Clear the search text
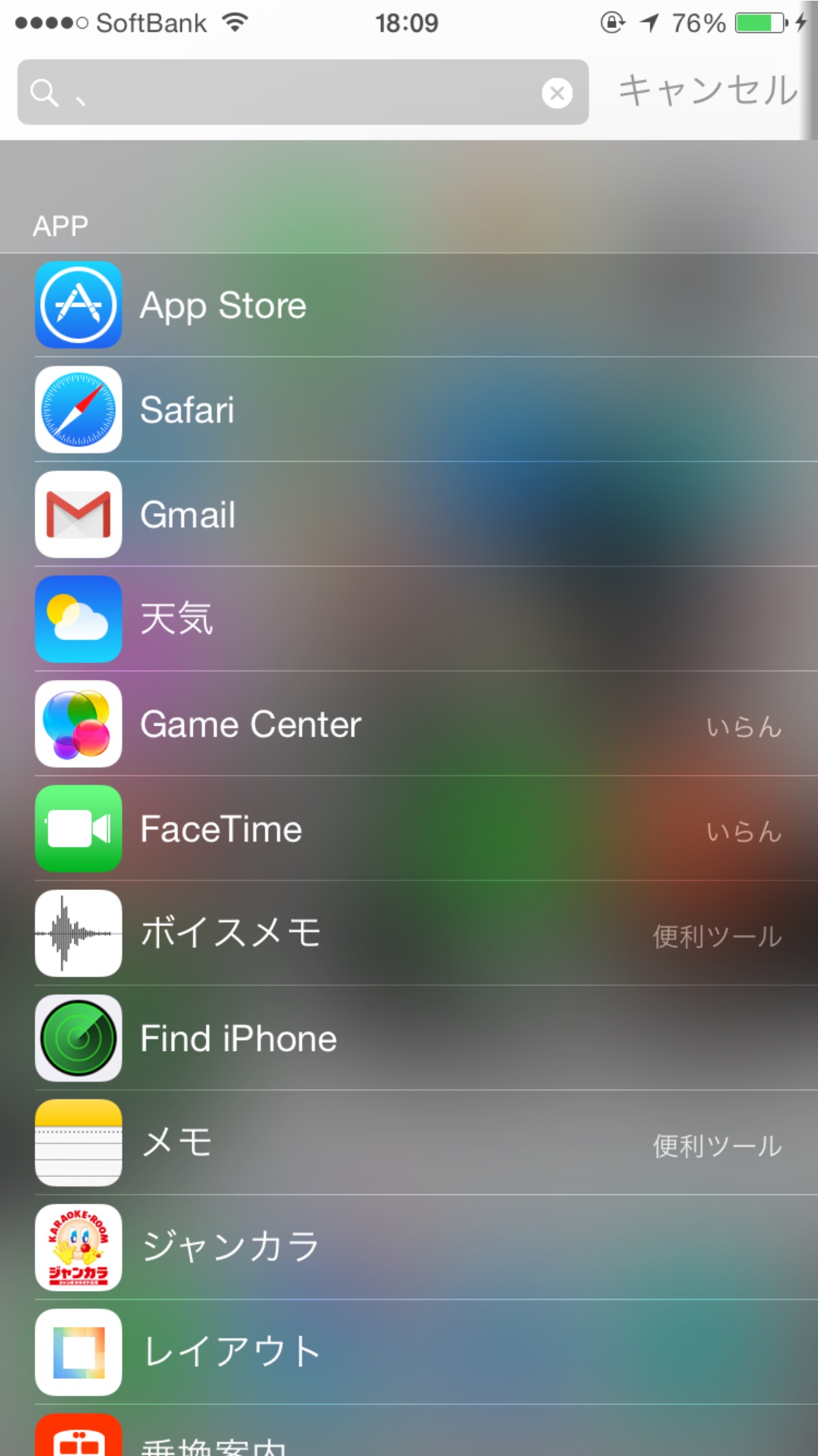 point(557,93)
